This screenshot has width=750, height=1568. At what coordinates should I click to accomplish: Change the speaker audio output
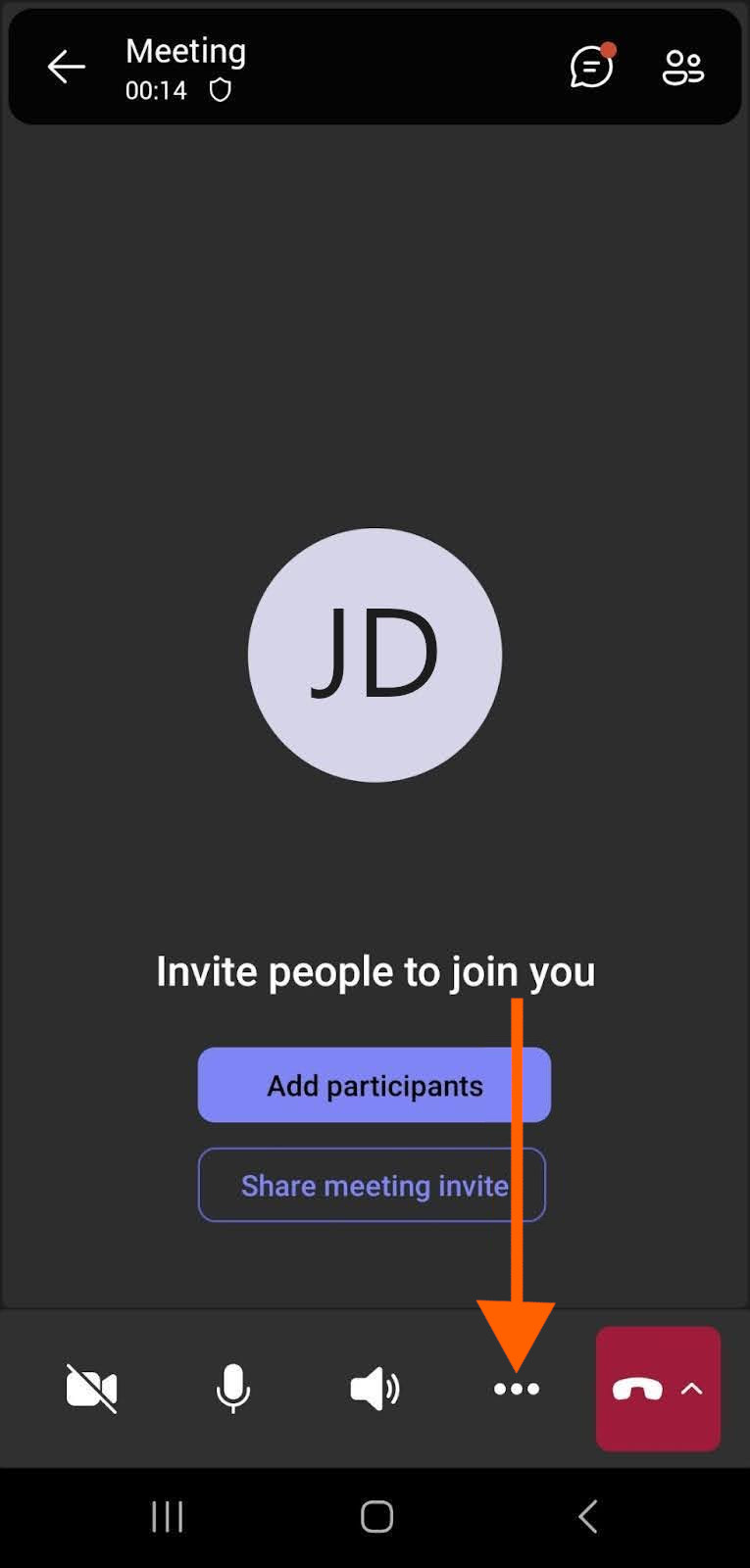coord(375,1389)
